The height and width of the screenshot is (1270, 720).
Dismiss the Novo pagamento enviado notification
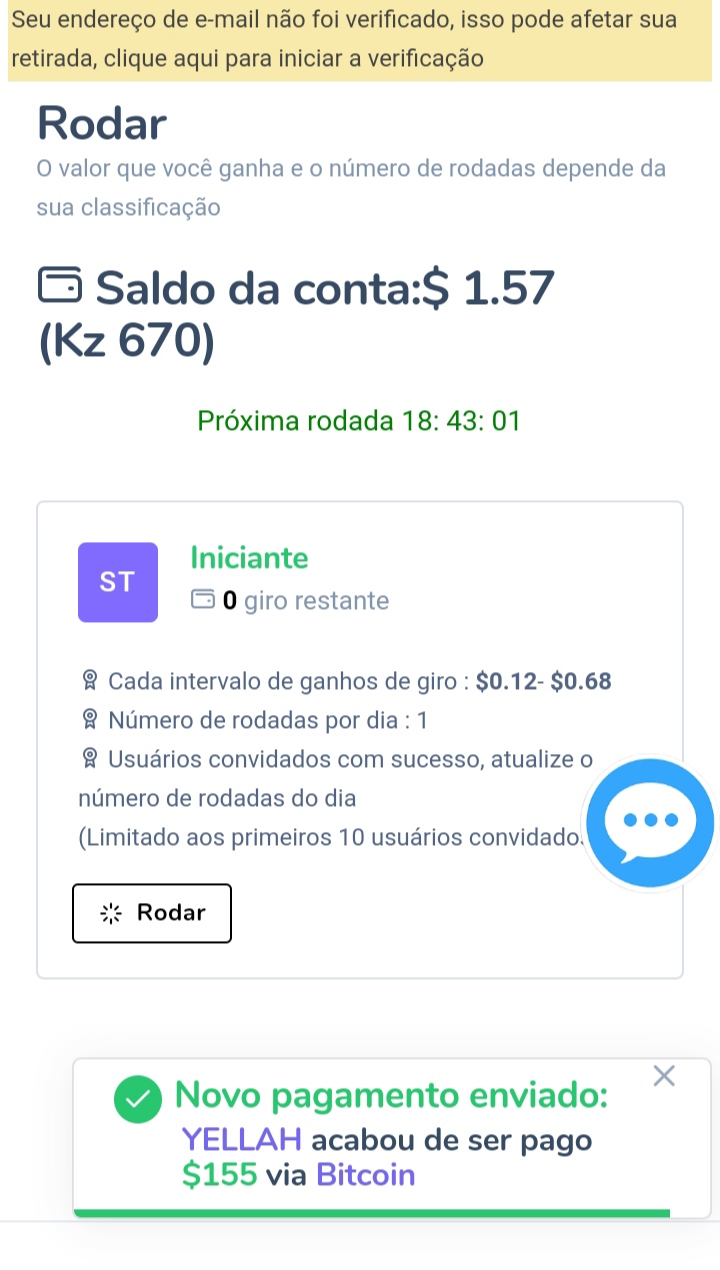[664, 1077]
